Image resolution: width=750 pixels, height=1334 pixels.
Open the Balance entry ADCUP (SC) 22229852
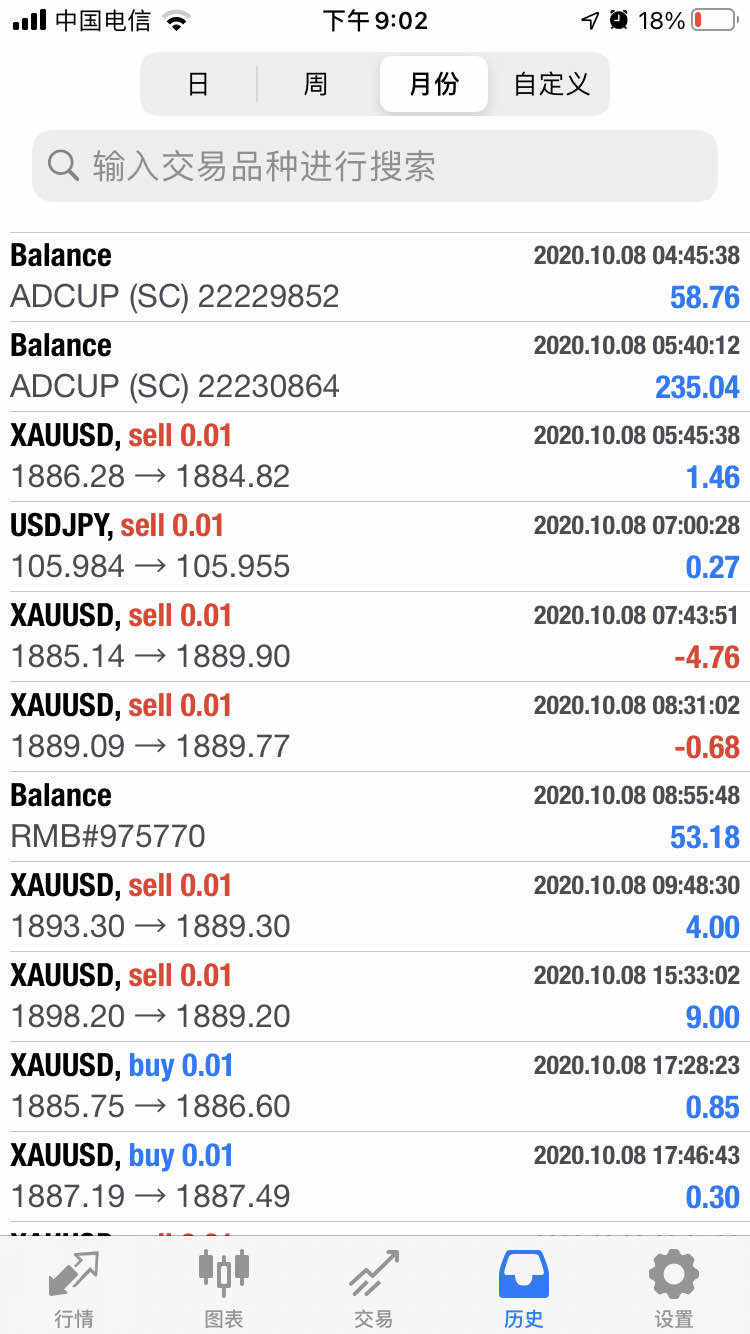(x=375, y=277)
